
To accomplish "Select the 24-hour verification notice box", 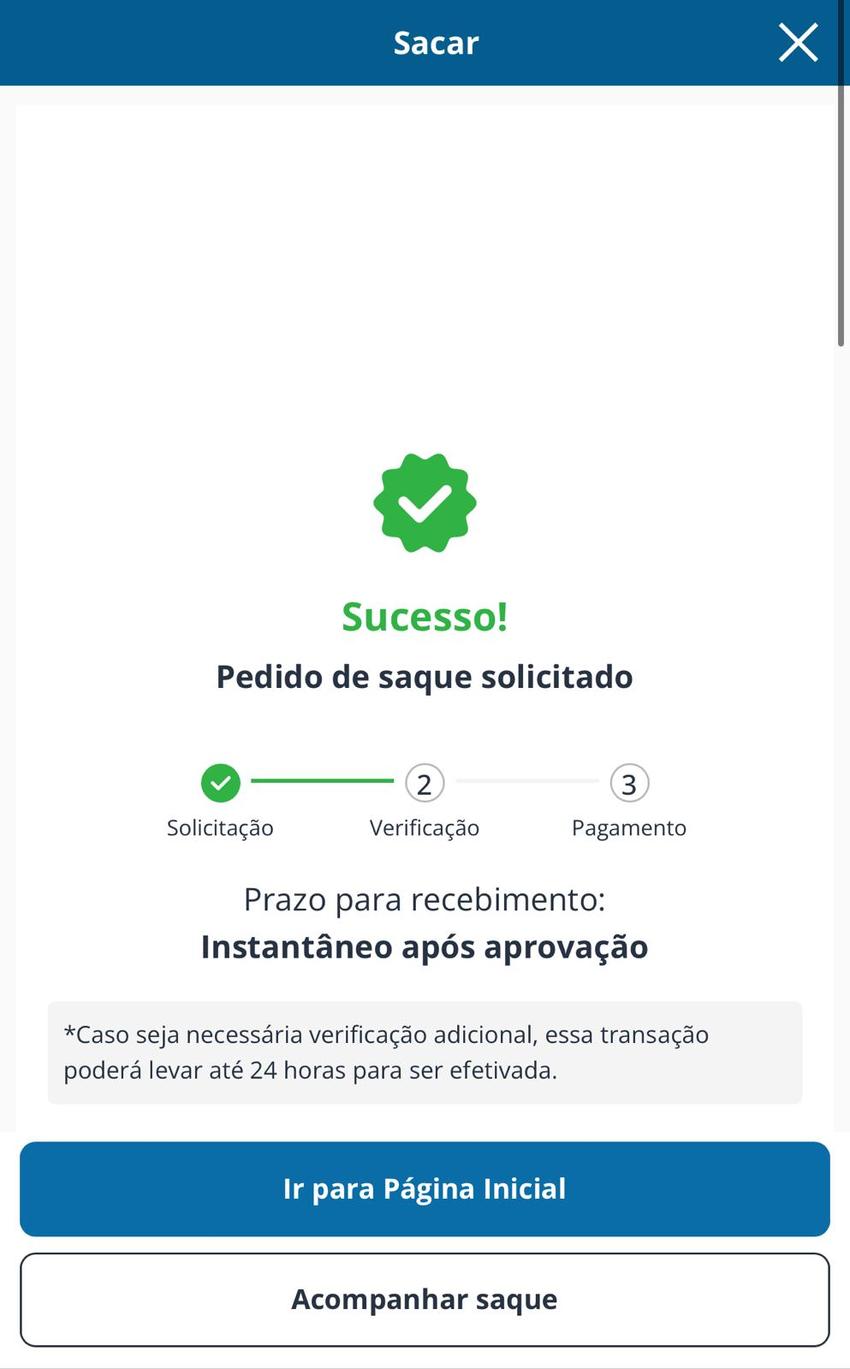I will pyautogui.click(x=424, y=1051).
